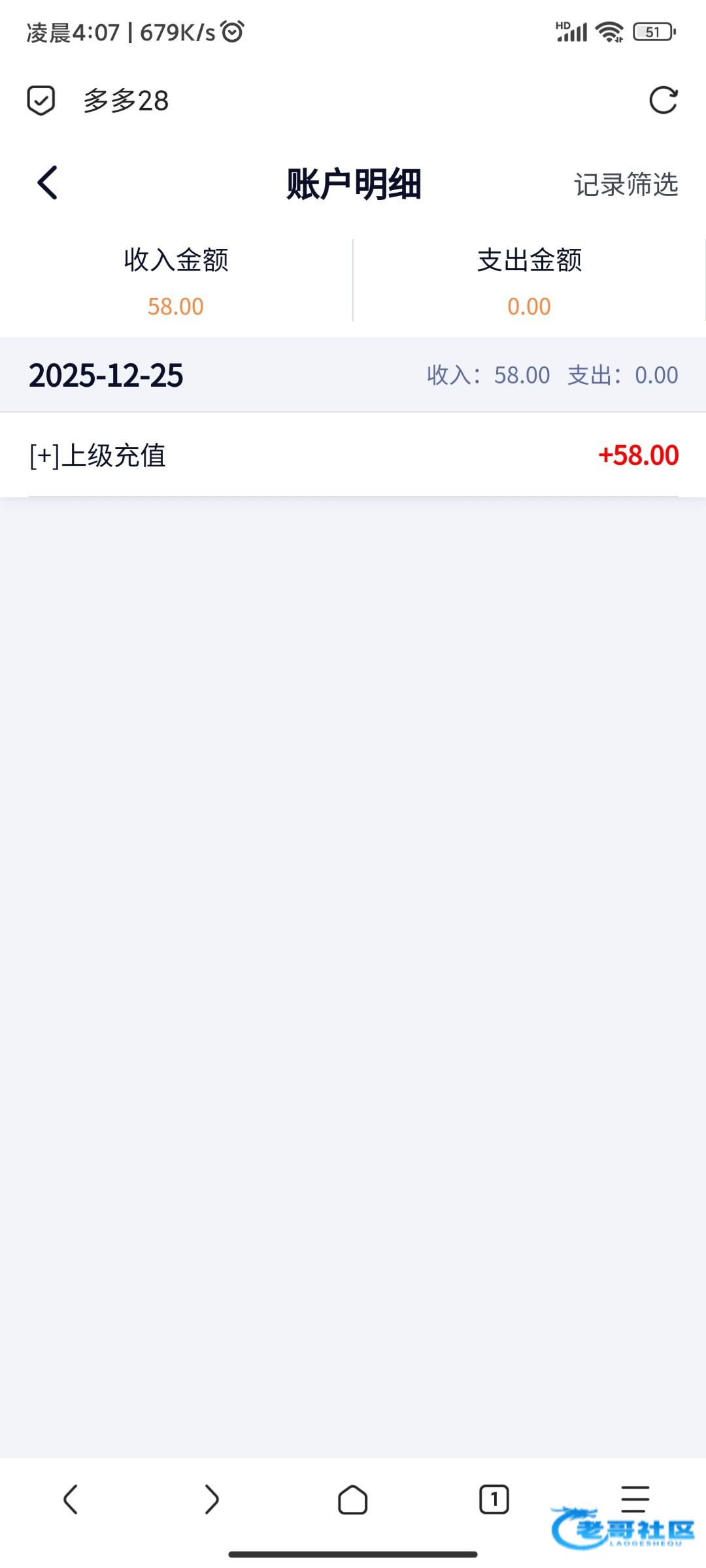Open the browser tabs switcher

(x=494, y=1499)
